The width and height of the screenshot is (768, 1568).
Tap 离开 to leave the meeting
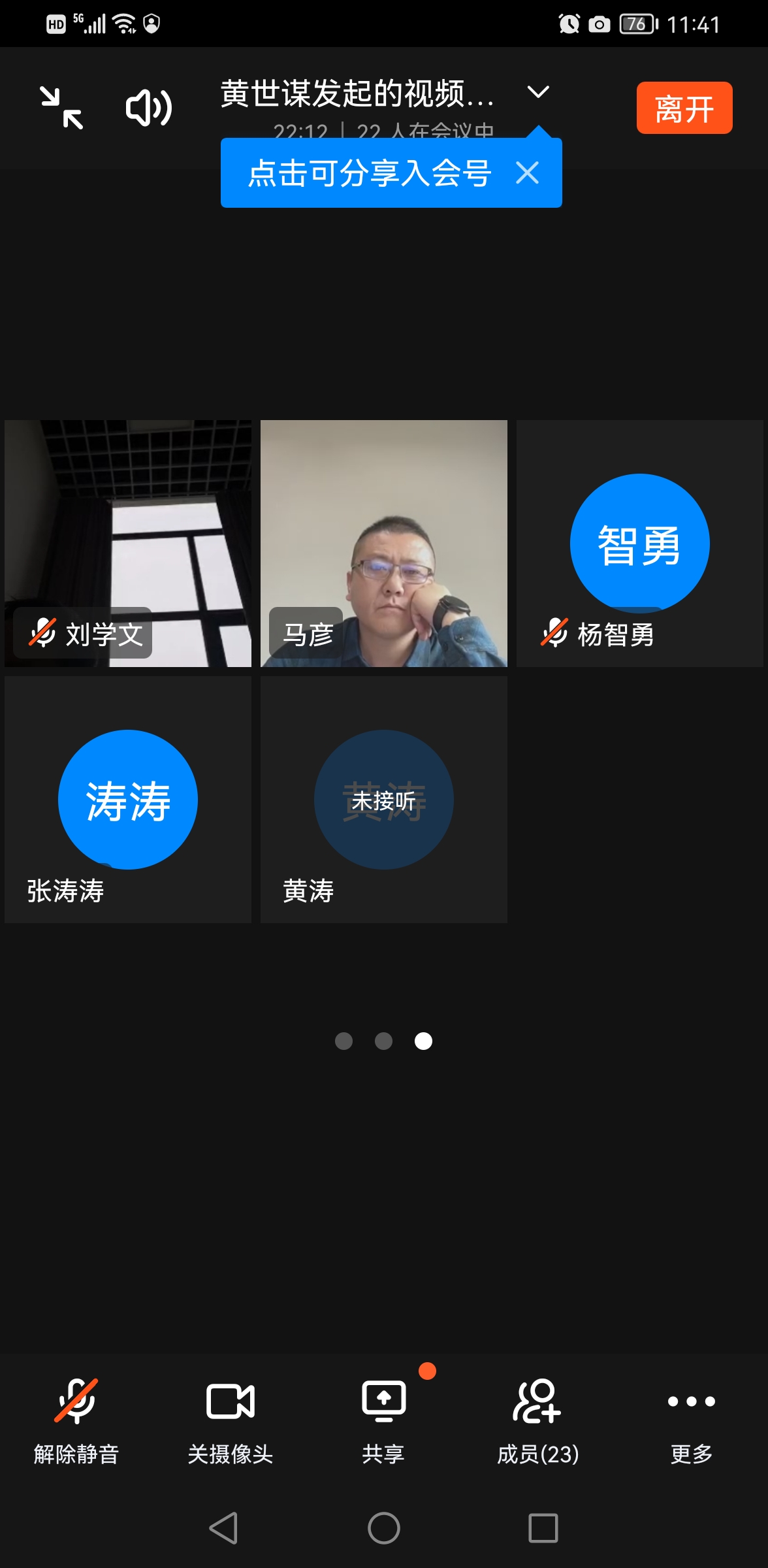click(x=684, y=108)
